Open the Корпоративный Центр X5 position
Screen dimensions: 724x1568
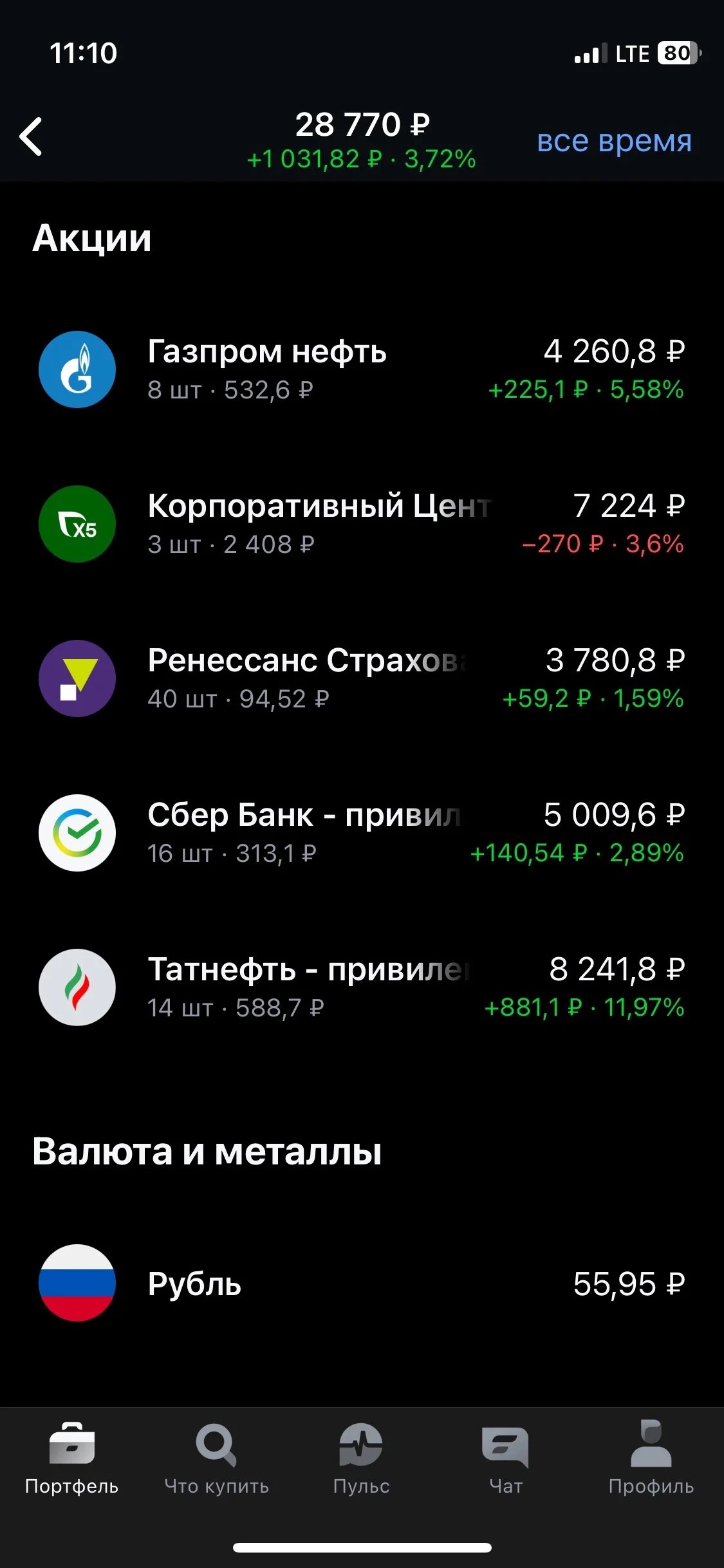tap(362, 524)
